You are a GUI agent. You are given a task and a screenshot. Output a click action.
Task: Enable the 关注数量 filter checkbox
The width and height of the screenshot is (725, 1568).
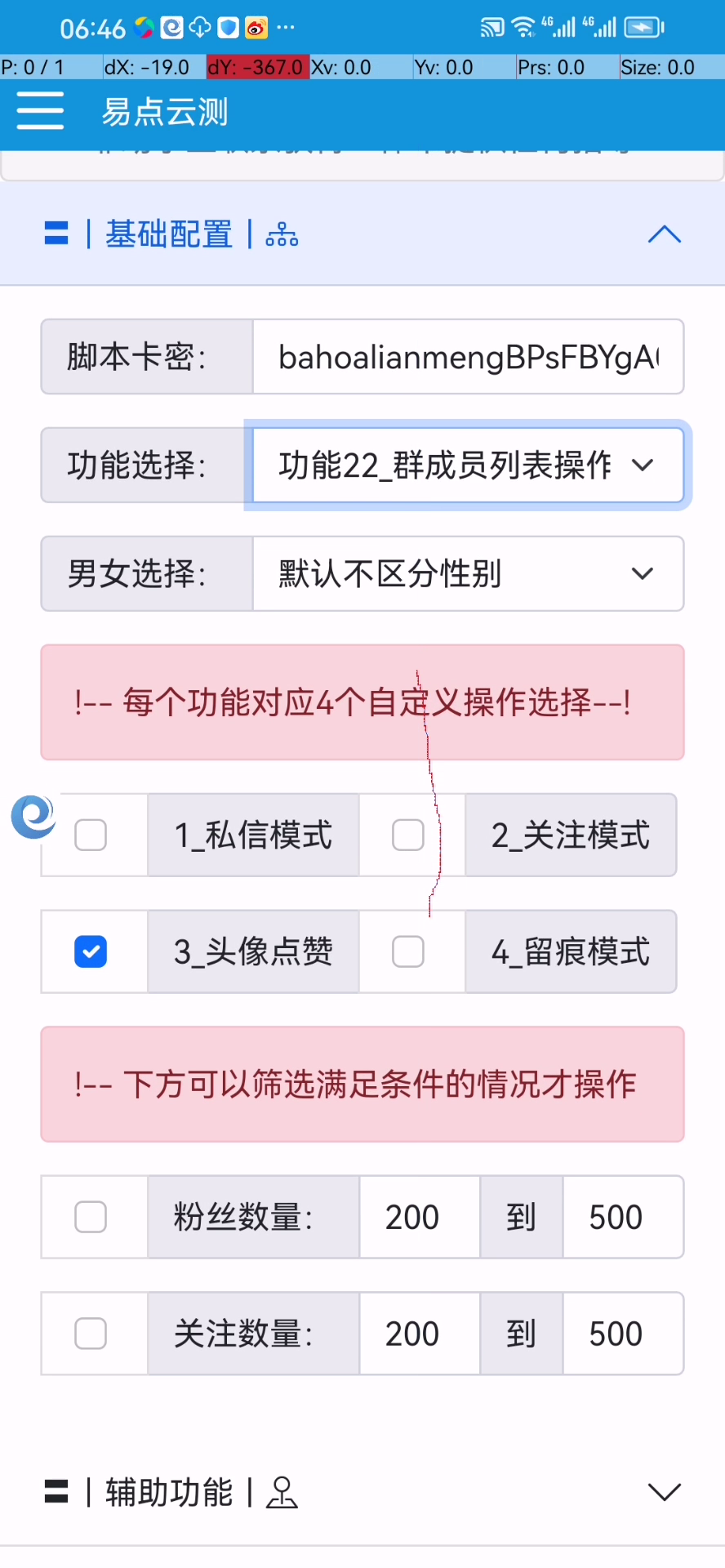click(91, 1334)
